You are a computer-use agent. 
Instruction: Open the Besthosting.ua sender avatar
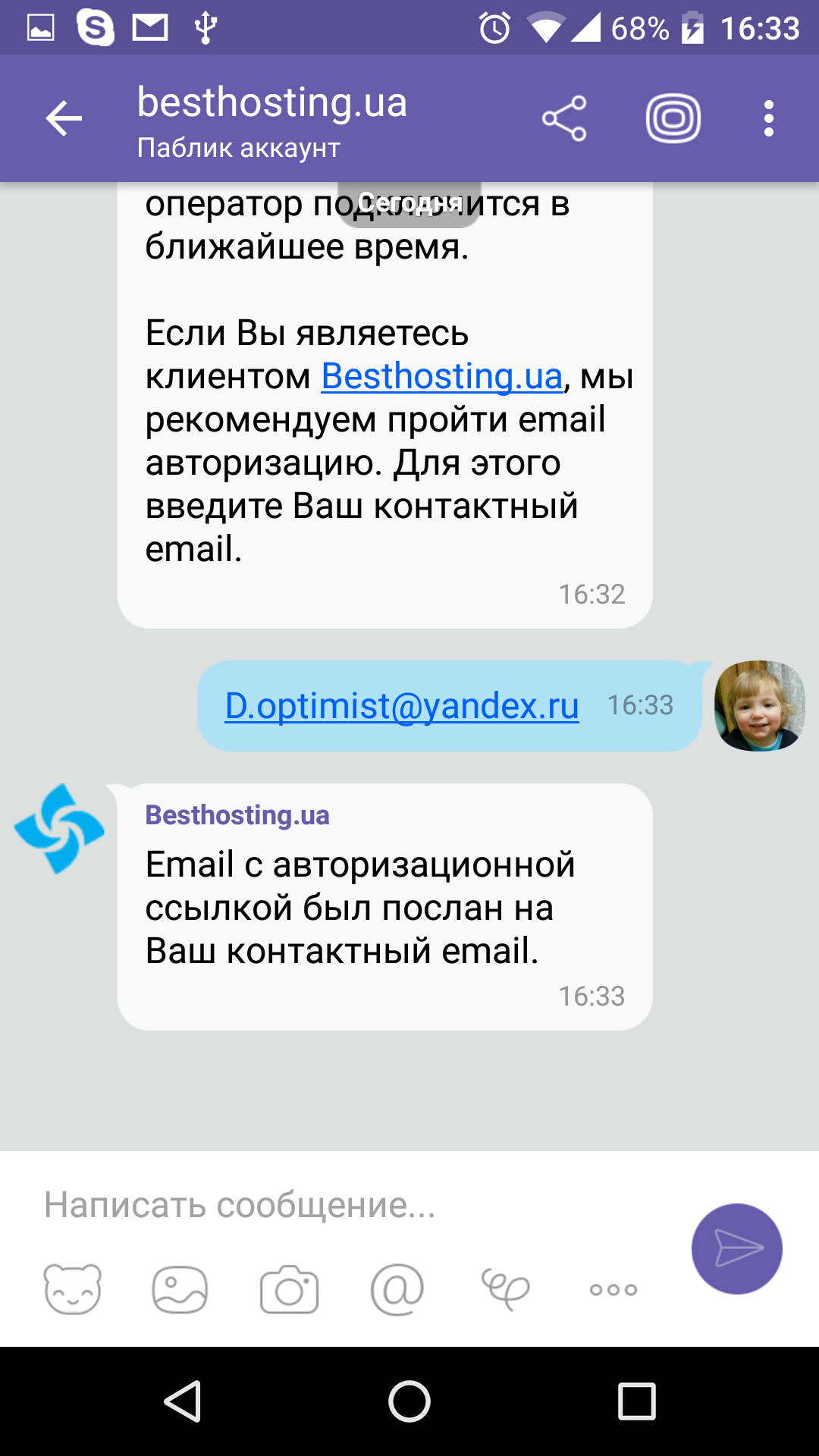tap(59, 829)
